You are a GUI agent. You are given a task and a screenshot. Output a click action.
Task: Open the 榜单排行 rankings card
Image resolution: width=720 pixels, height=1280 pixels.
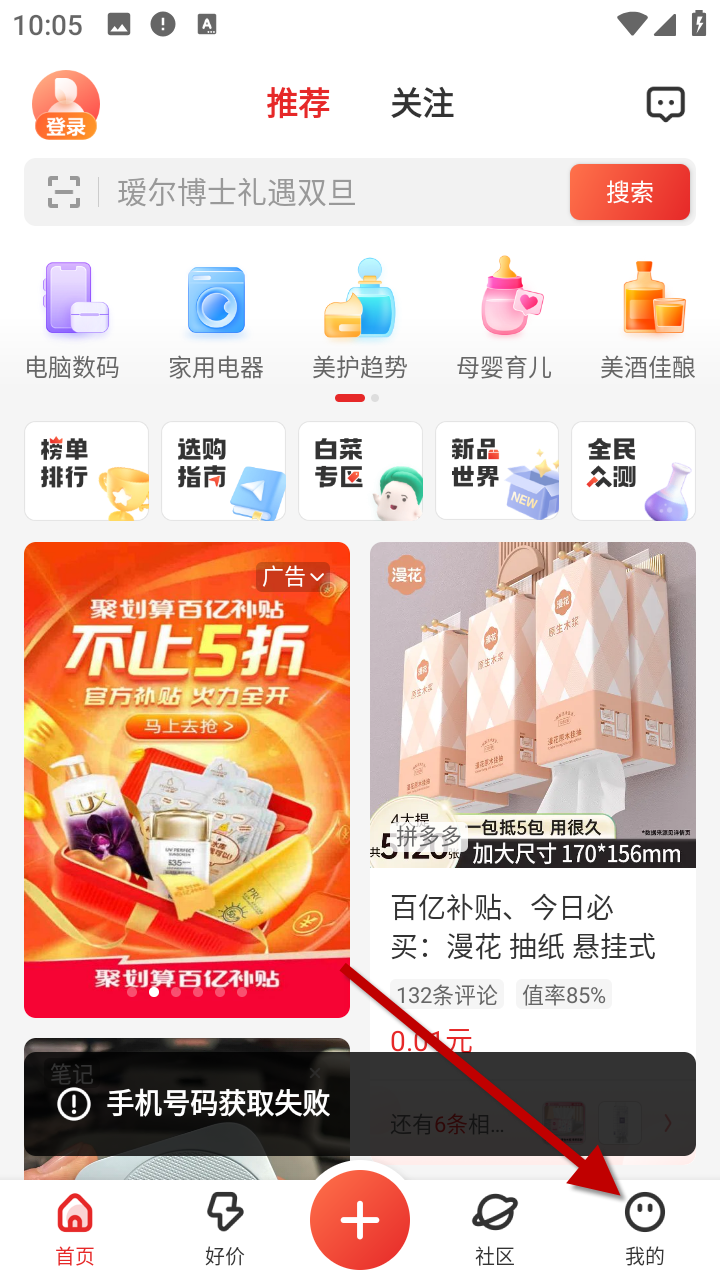coord(87,471)
